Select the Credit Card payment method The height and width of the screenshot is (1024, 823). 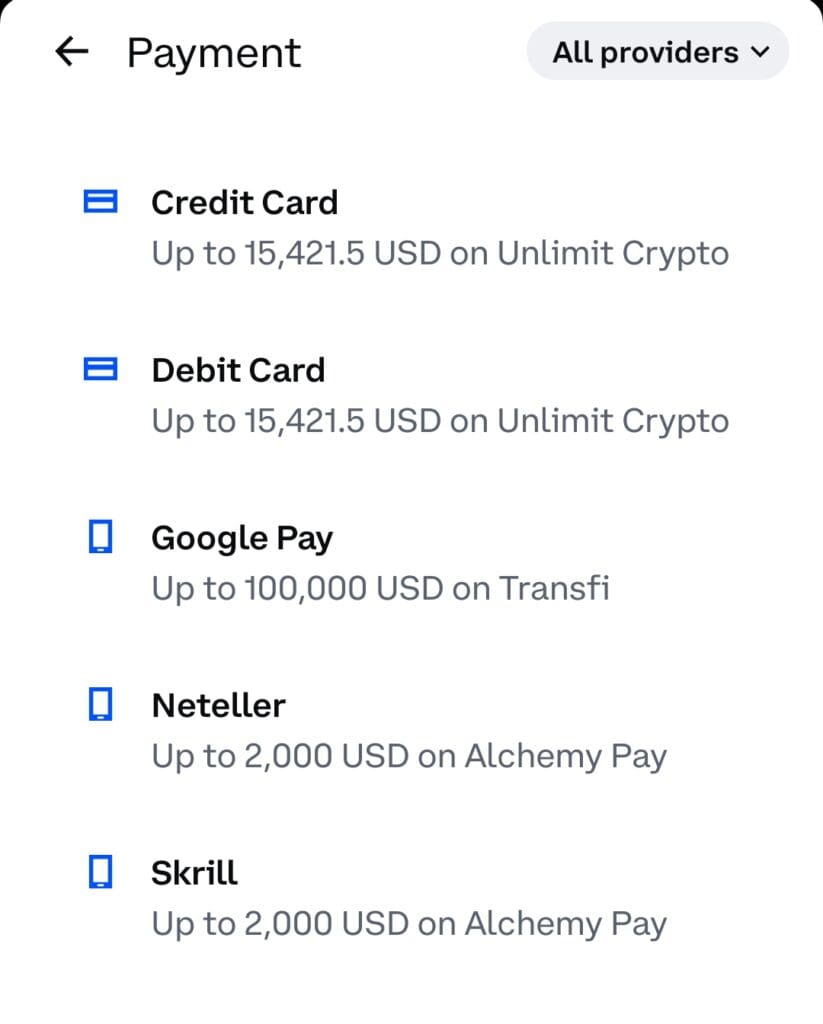click(x=244, y=202)
